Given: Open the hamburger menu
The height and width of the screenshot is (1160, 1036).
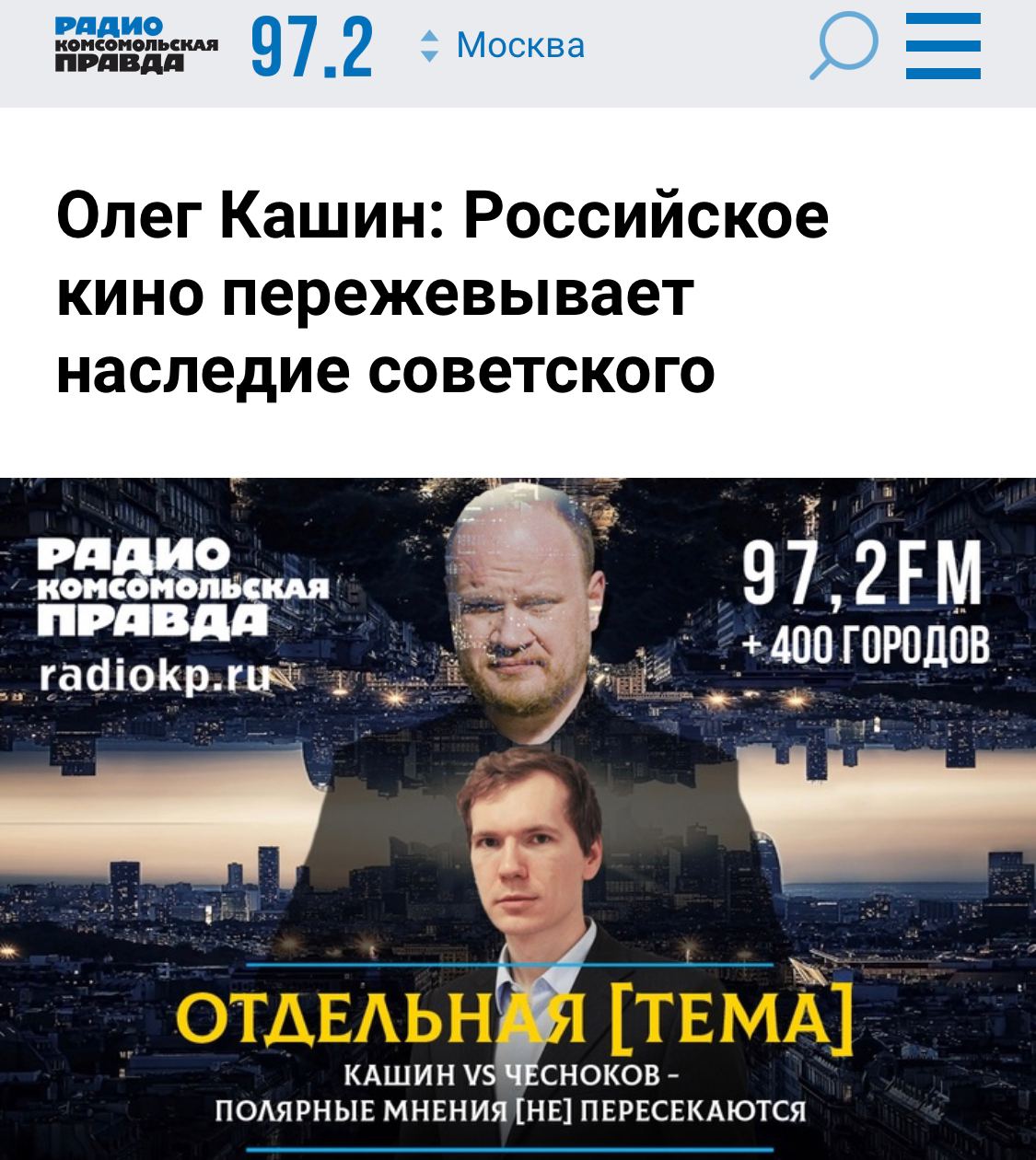Looking at the screenshot, I should pyautogui.click(x=943, y=46).
